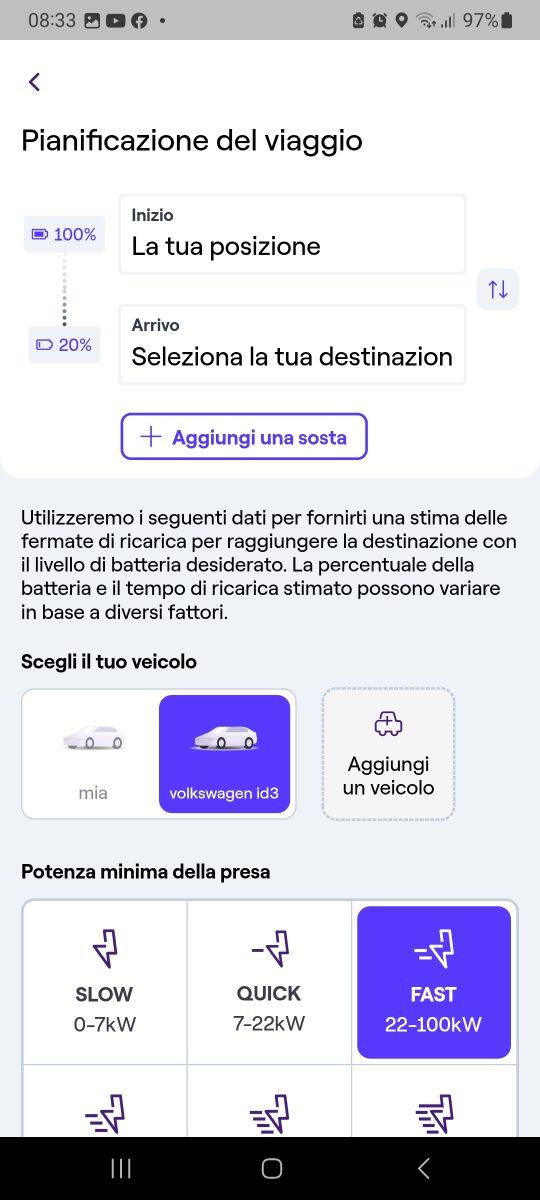The image size is (540, 1200).
Task: Swap start and arrival locations
Action: [498, 290]
